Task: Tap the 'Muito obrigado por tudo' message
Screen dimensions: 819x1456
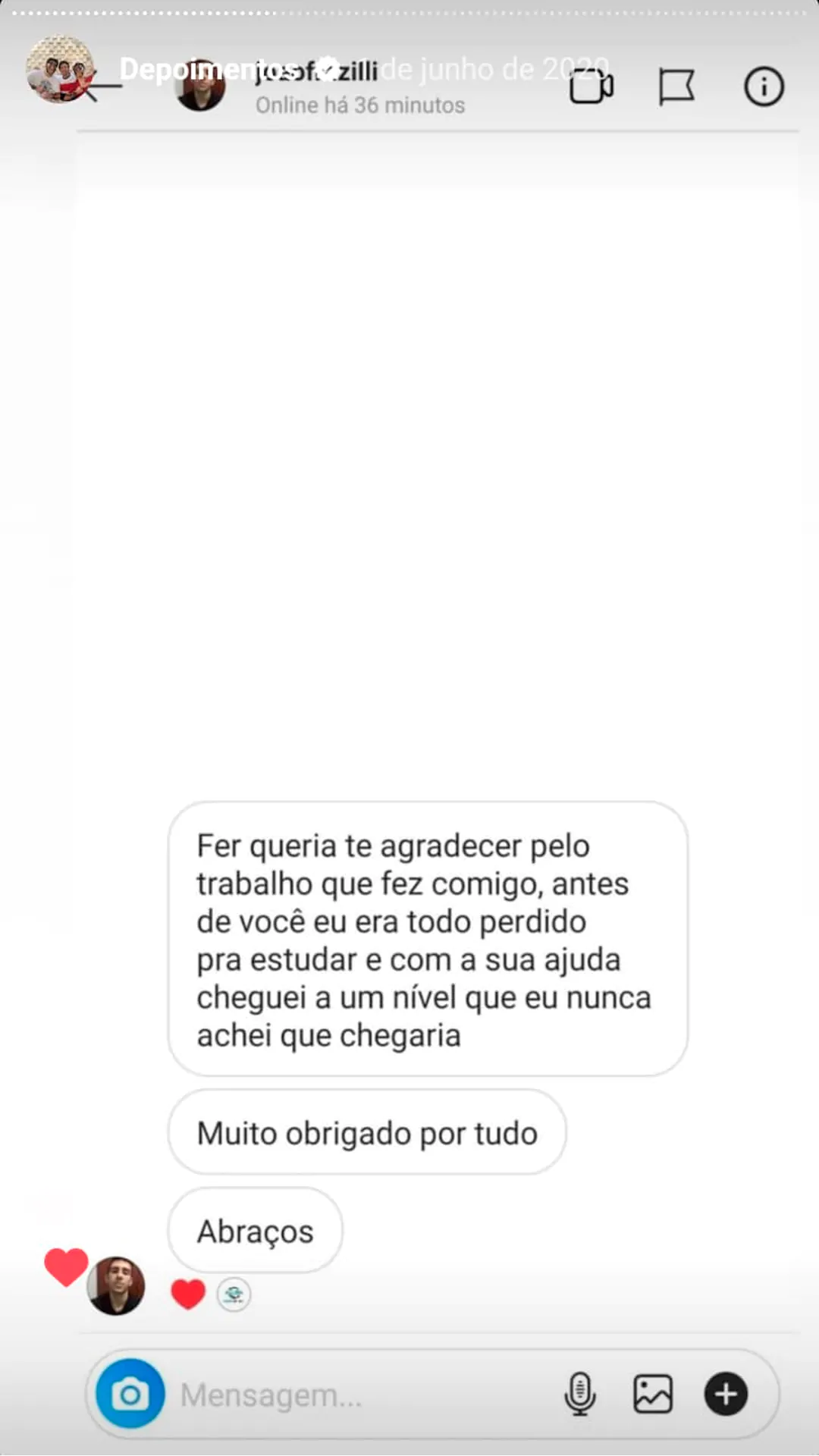Action: pyautogui.click(x=366, y=1132)
